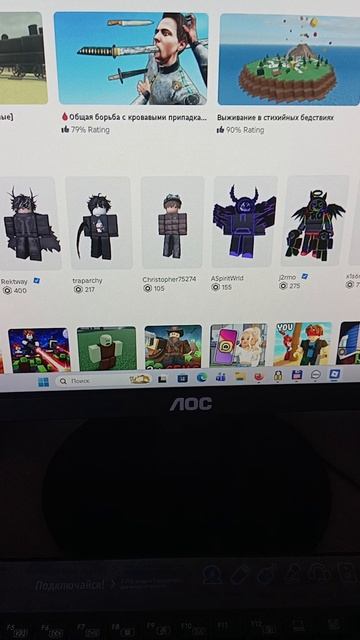Open the laser-shooting game thumbnail
The image size is (360, 640).
[x=39, y=350]
